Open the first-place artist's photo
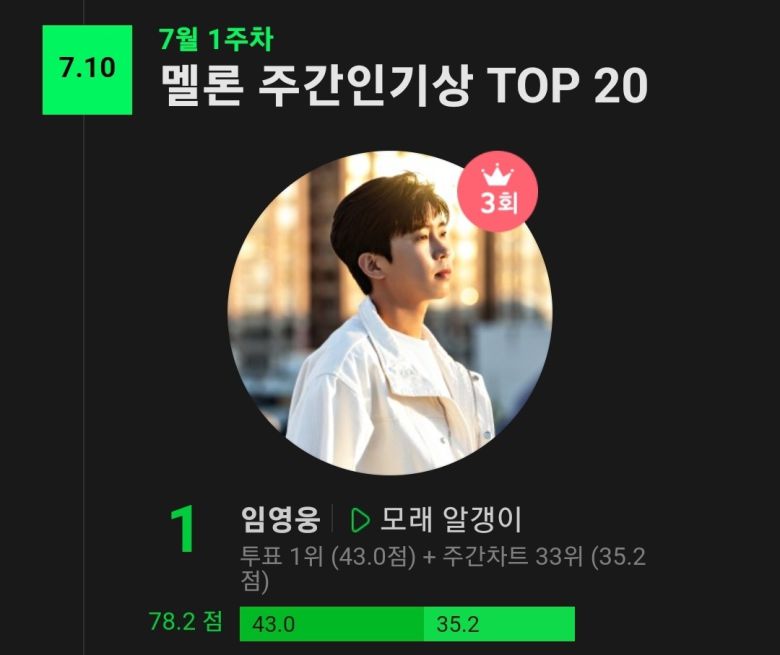780x655 pixels. coord(389,313)
